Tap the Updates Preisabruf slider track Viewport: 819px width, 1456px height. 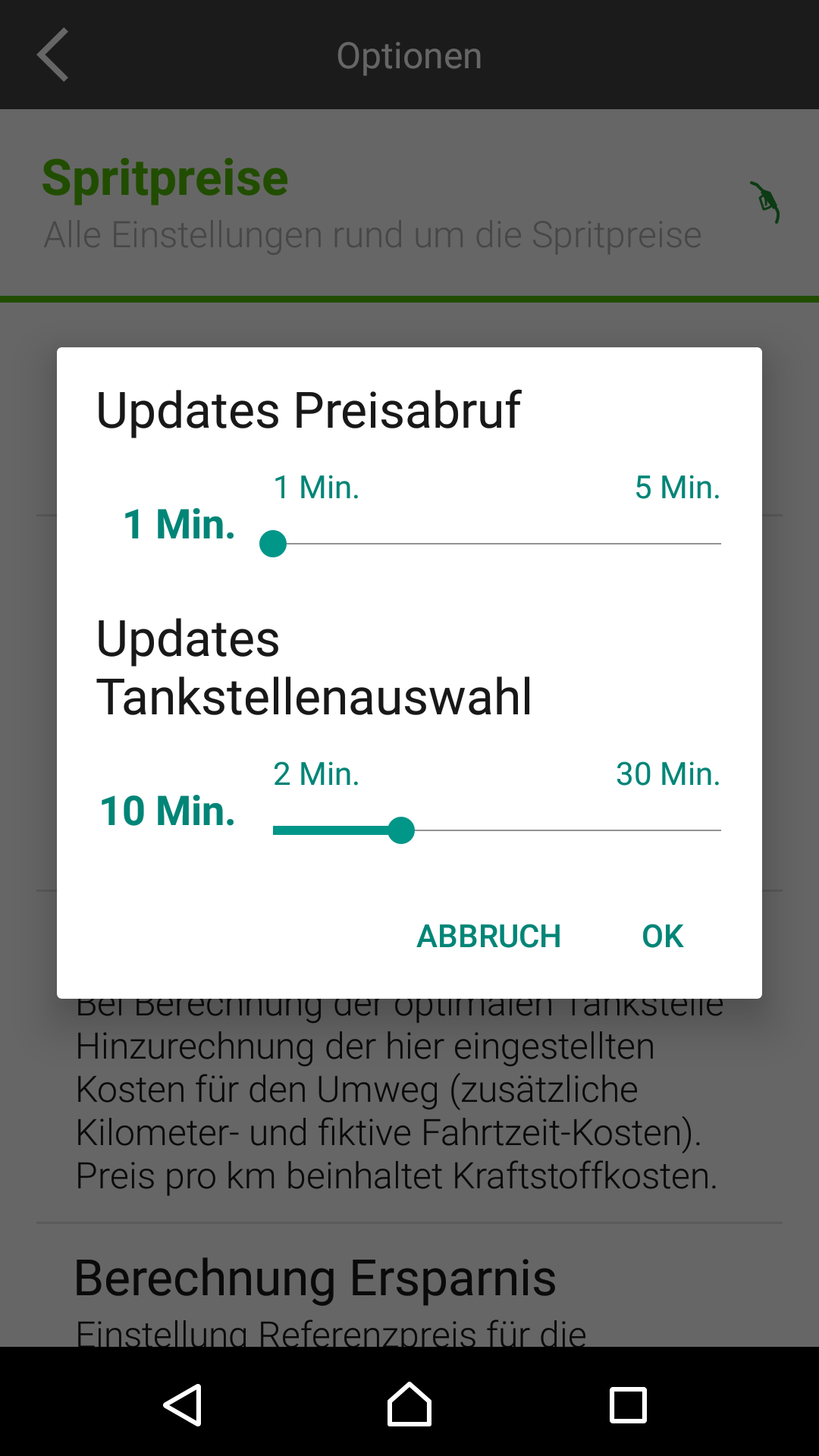[x=497, y=544]
